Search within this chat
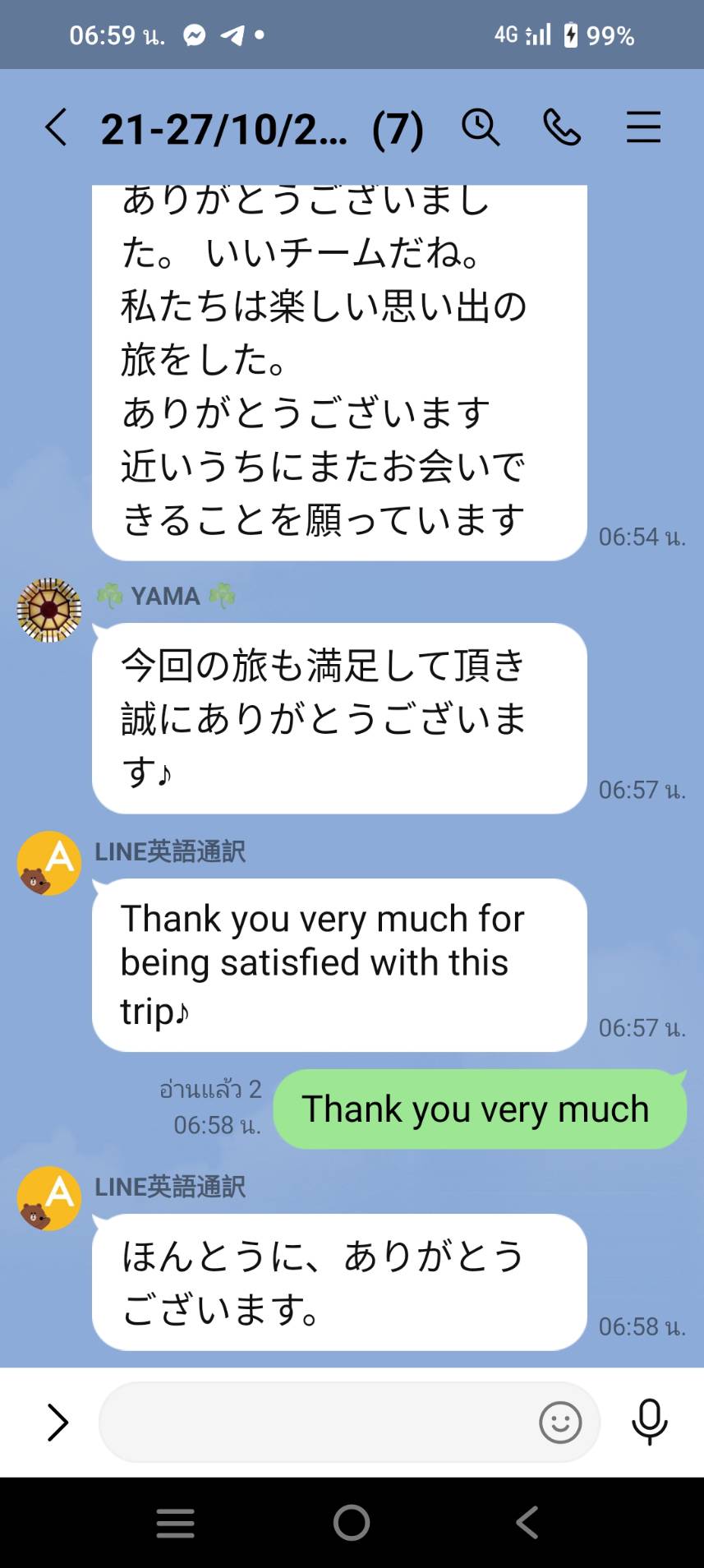Viewport: 704px width, 1568px height. [481, 127]
